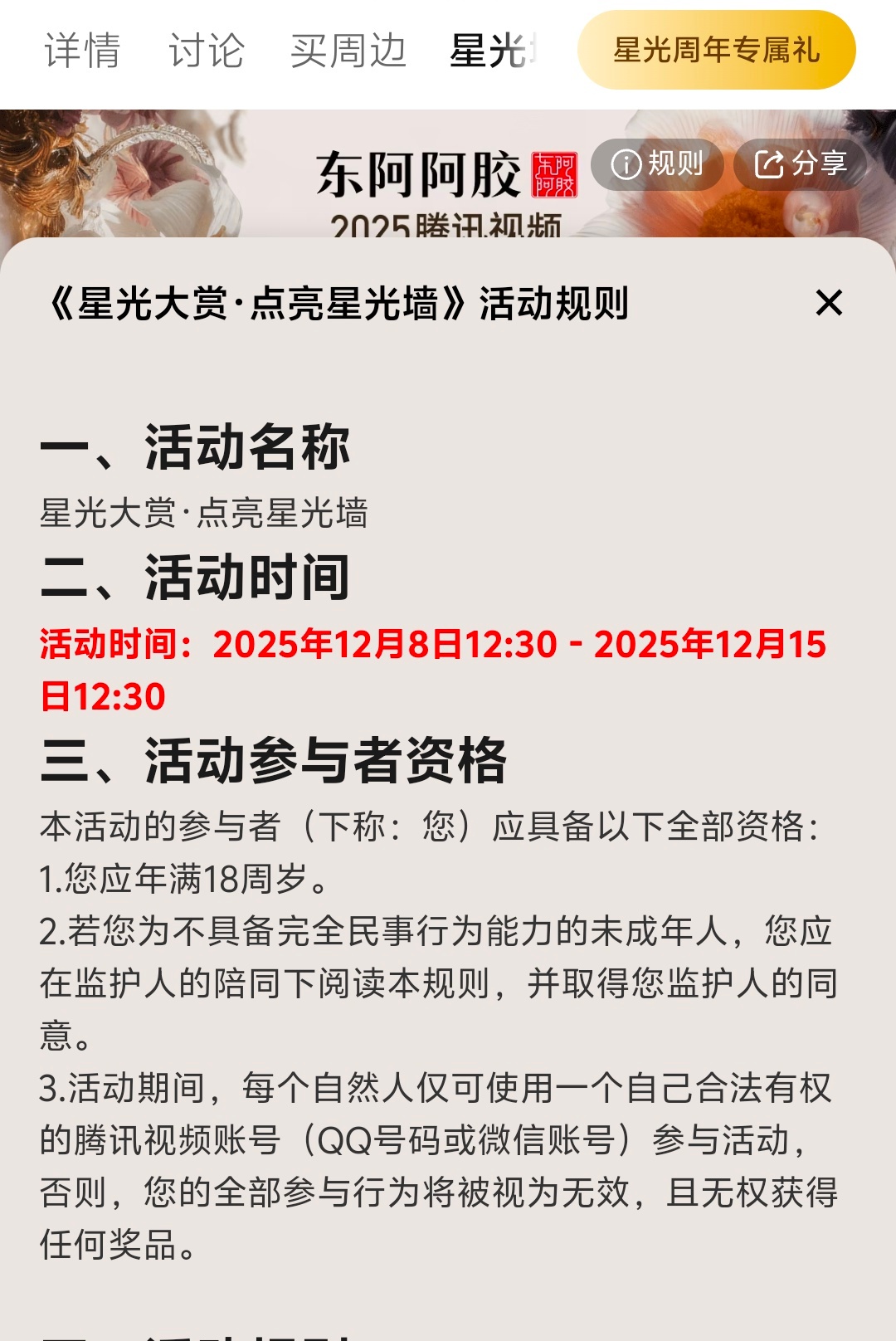Switch to the 讨论 tab
The width and height of the screenshot is (896, 1341).
click(207, 50)
